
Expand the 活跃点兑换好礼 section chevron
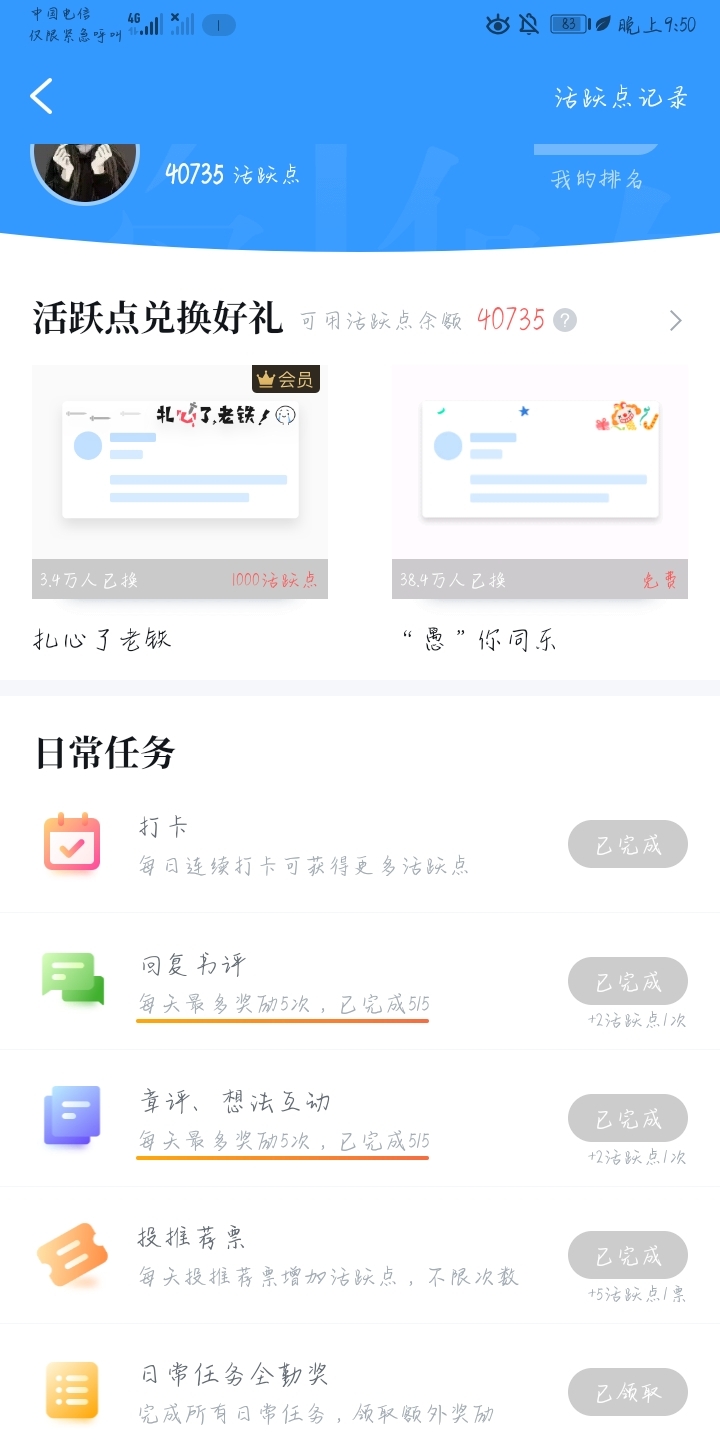point(676,320)
